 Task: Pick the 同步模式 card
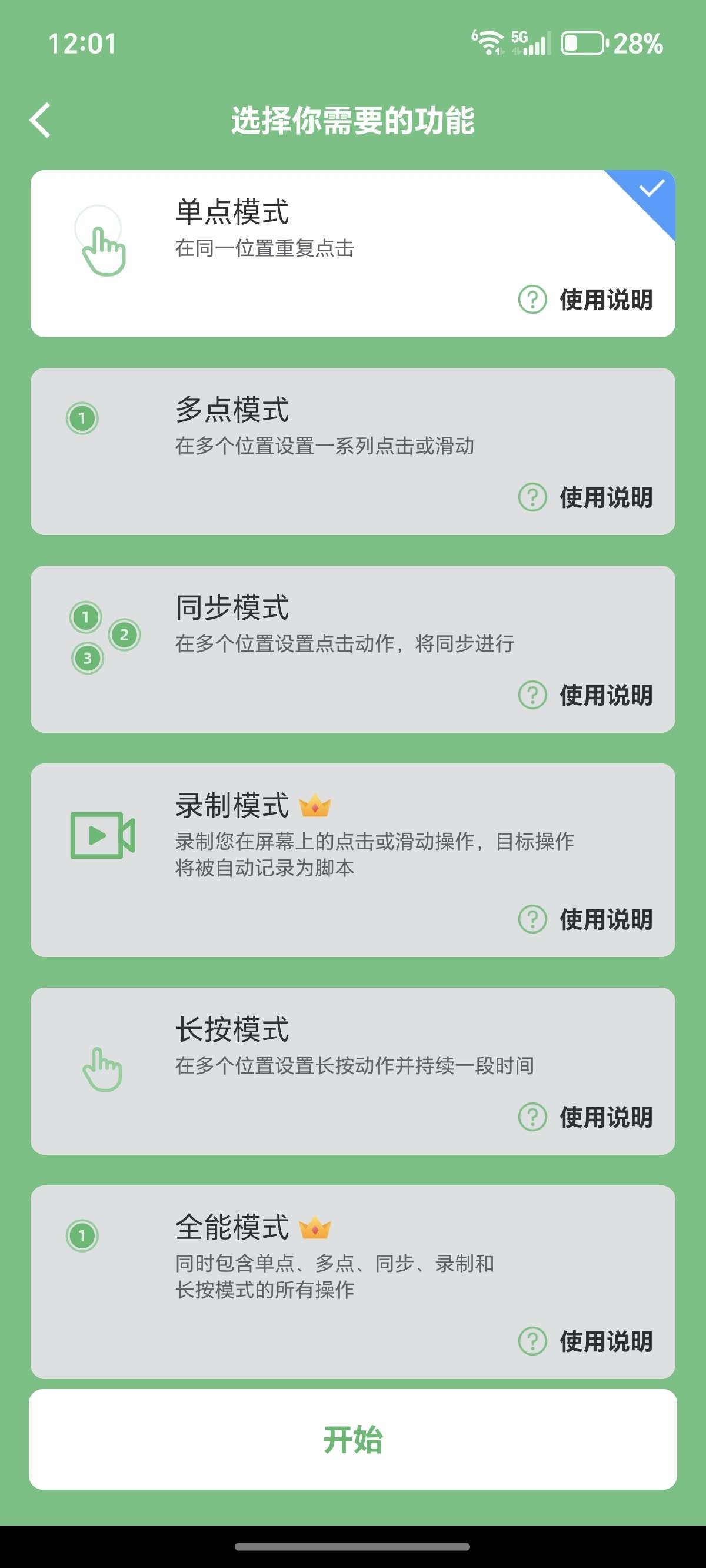352,649
